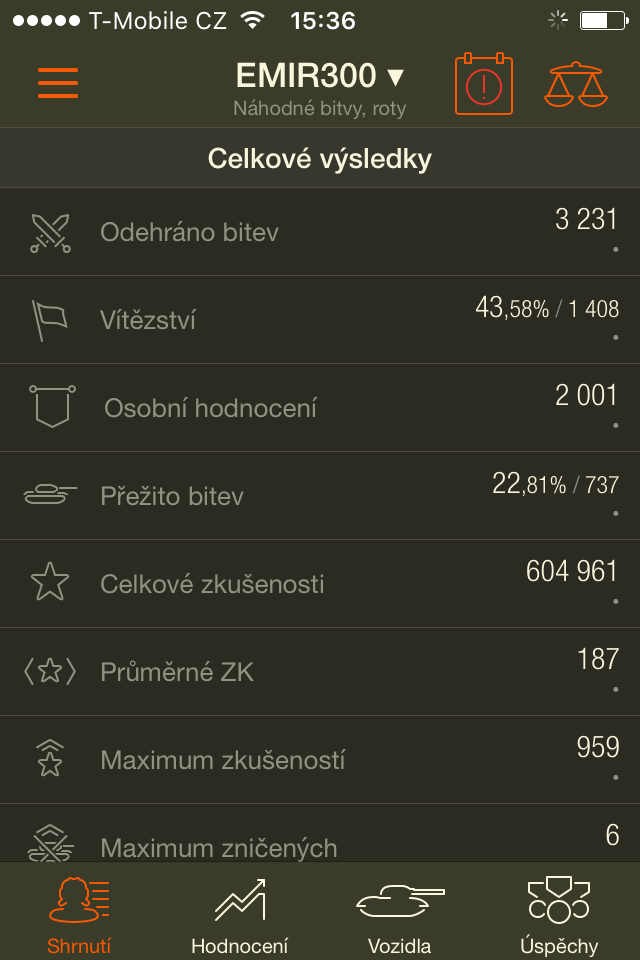Open the player comparison scales icon

[x=575, y=85]
